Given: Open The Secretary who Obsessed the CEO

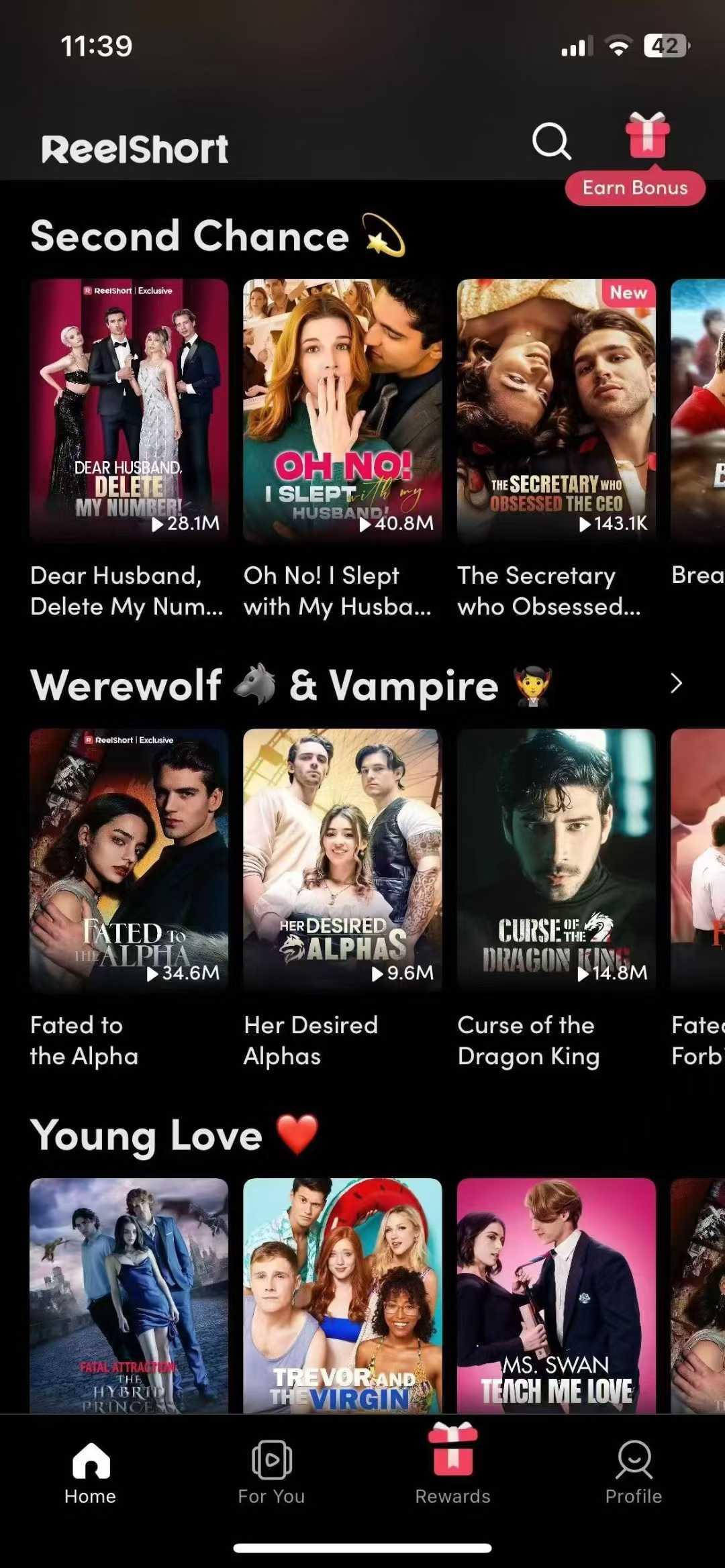Looking at the screenshot, I should click(556, 409).
